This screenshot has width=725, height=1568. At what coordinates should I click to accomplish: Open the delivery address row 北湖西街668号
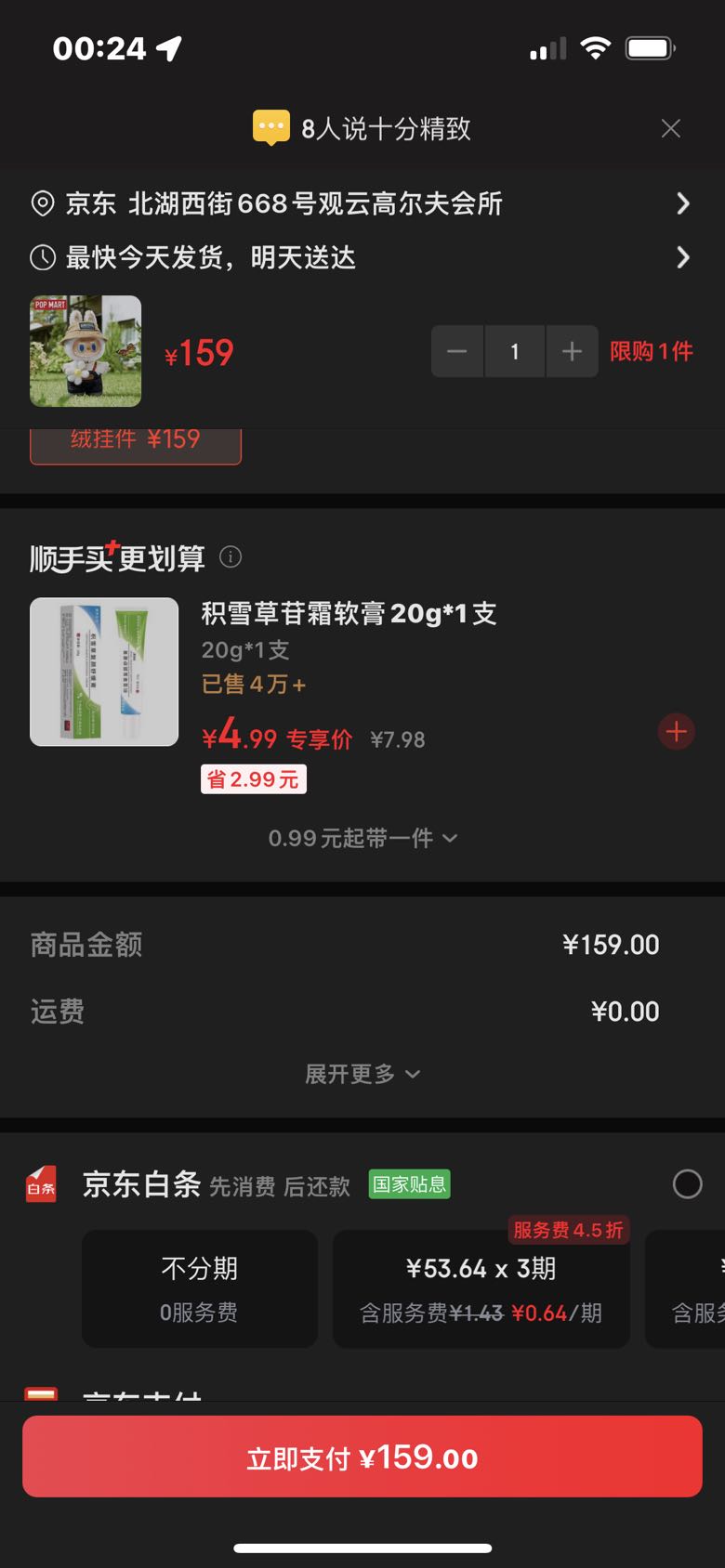[362, 203]
